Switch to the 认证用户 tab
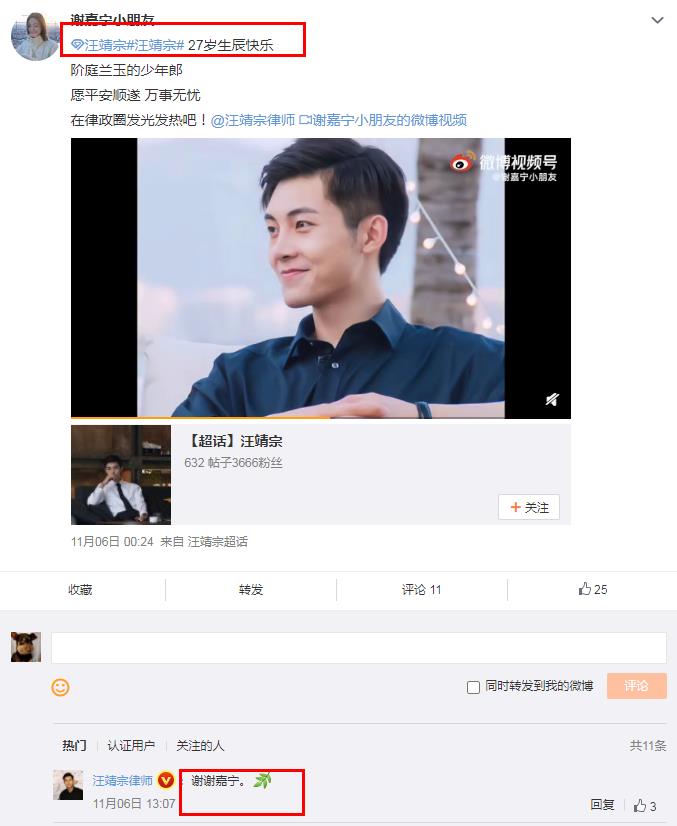The height and width of the screenshot is (826, 677). (x=131, y=745)
